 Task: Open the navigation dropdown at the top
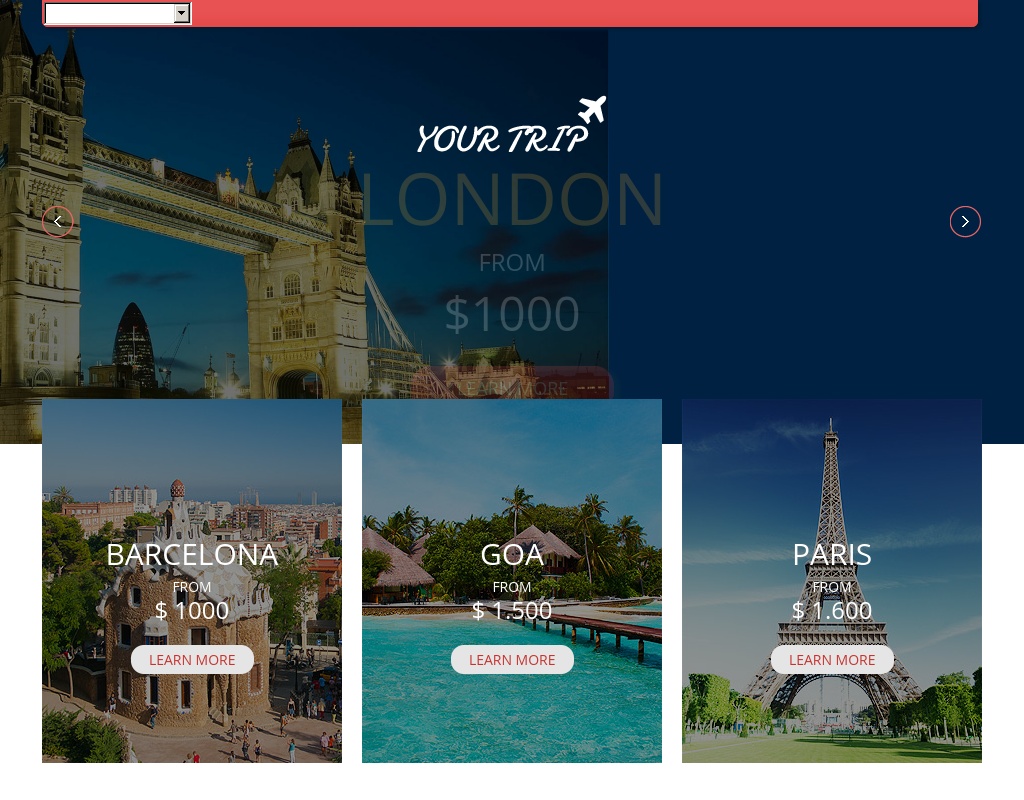pyautogui.click(x=118, y=13)
